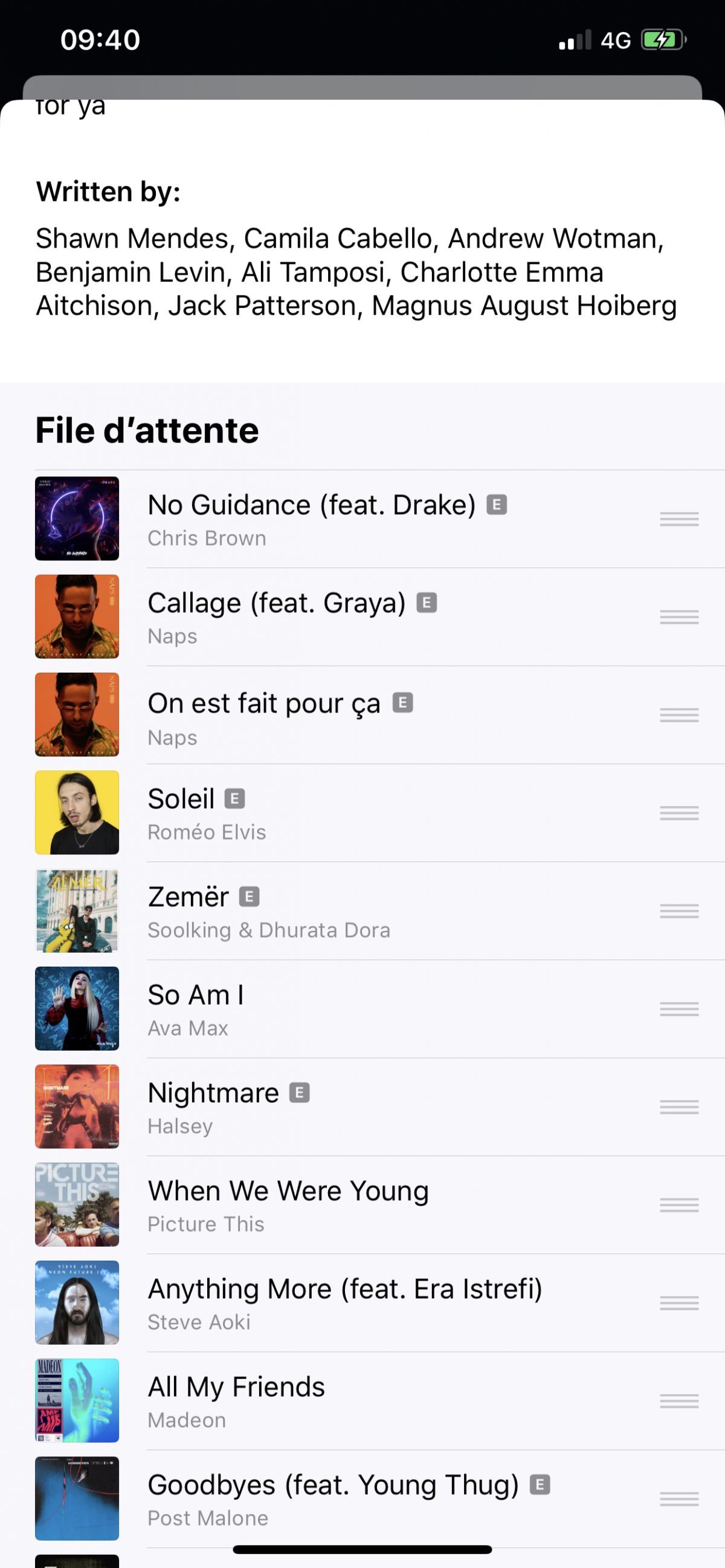Screen dimensions: 725x1568
Task: Tap the Chris Brown album artwork
Action: coord(77,518)
